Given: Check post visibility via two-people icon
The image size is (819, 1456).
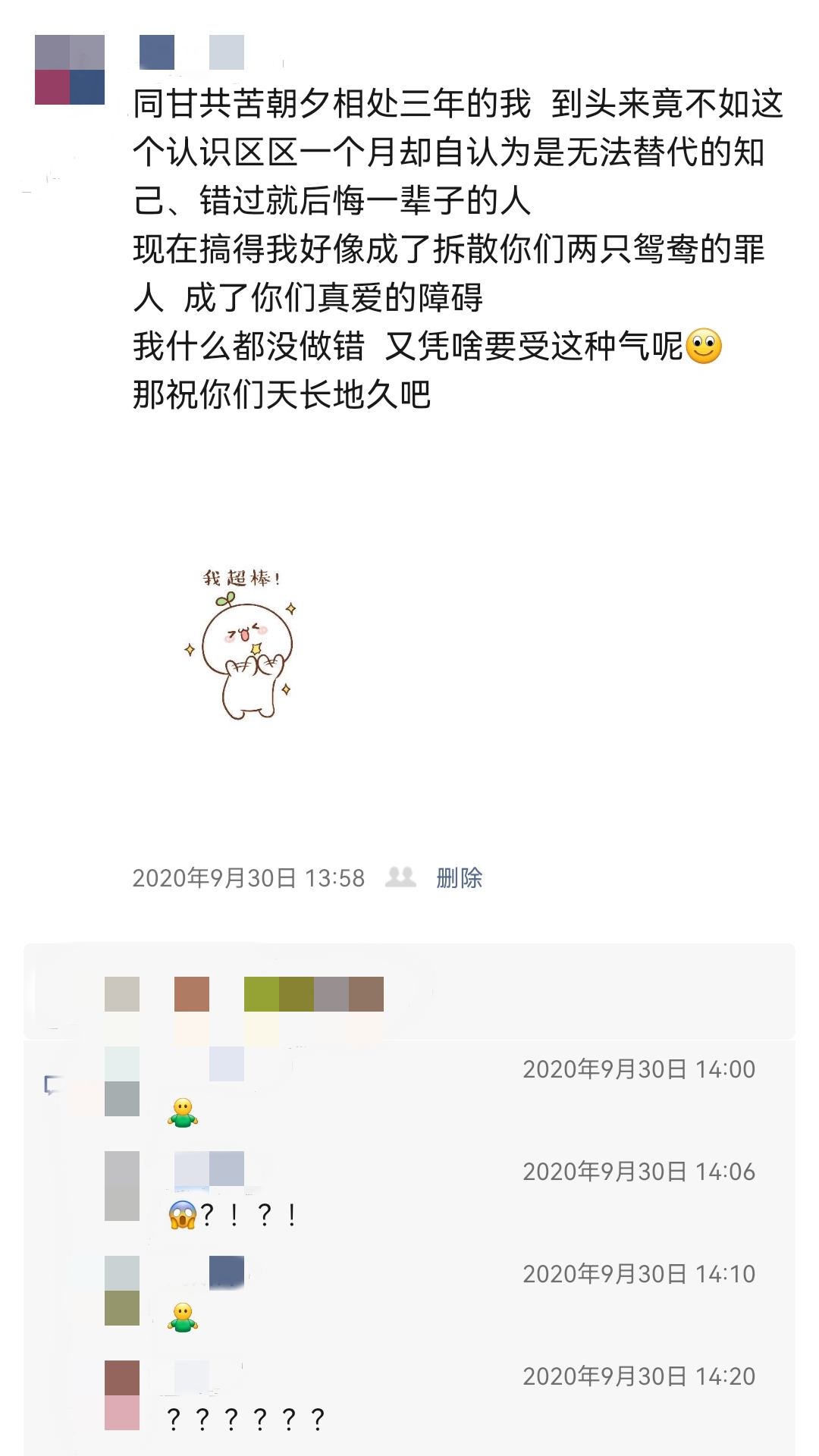Looking at the screenshot, I should 400,877.
